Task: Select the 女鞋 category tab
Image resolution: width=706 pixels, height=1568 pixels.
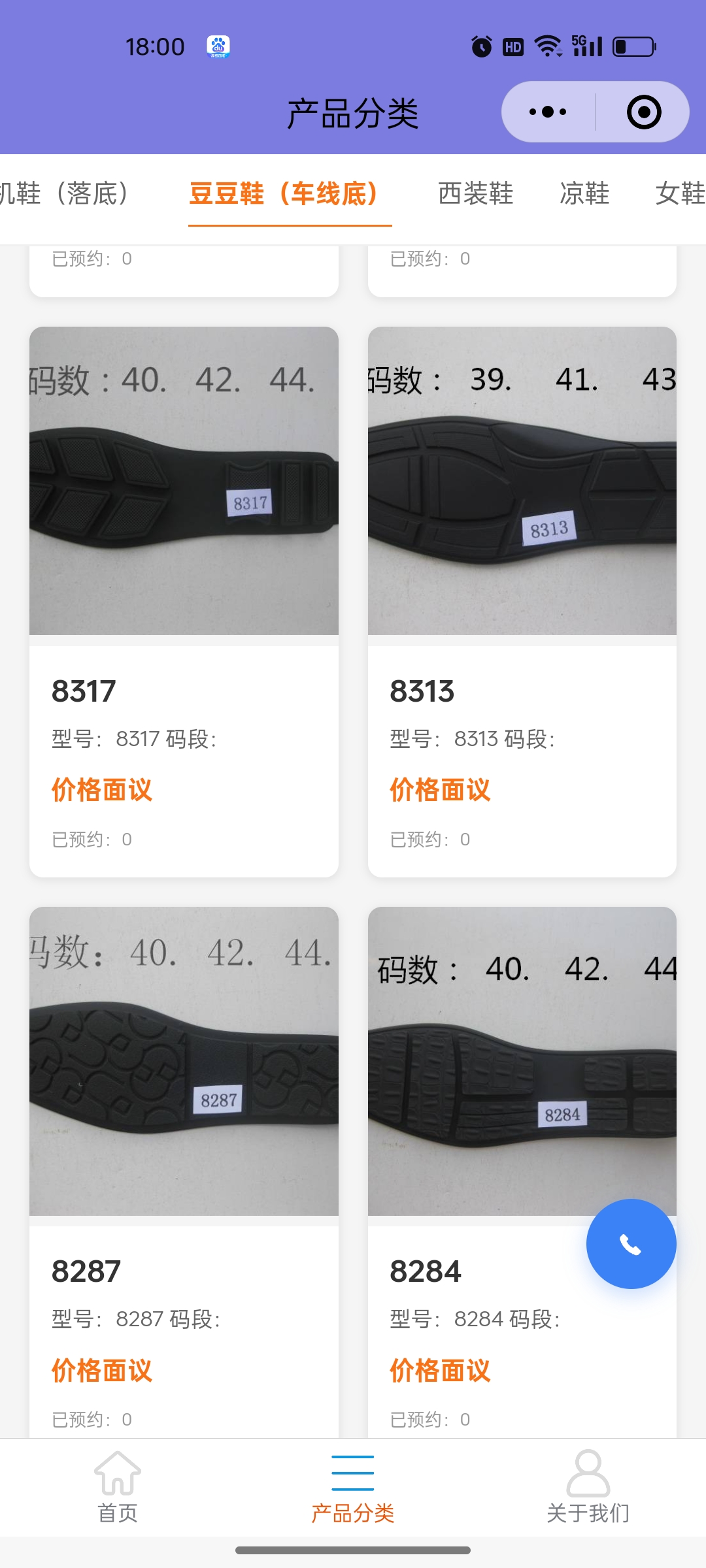Action: pyautogui.click(x=680, y=193)
